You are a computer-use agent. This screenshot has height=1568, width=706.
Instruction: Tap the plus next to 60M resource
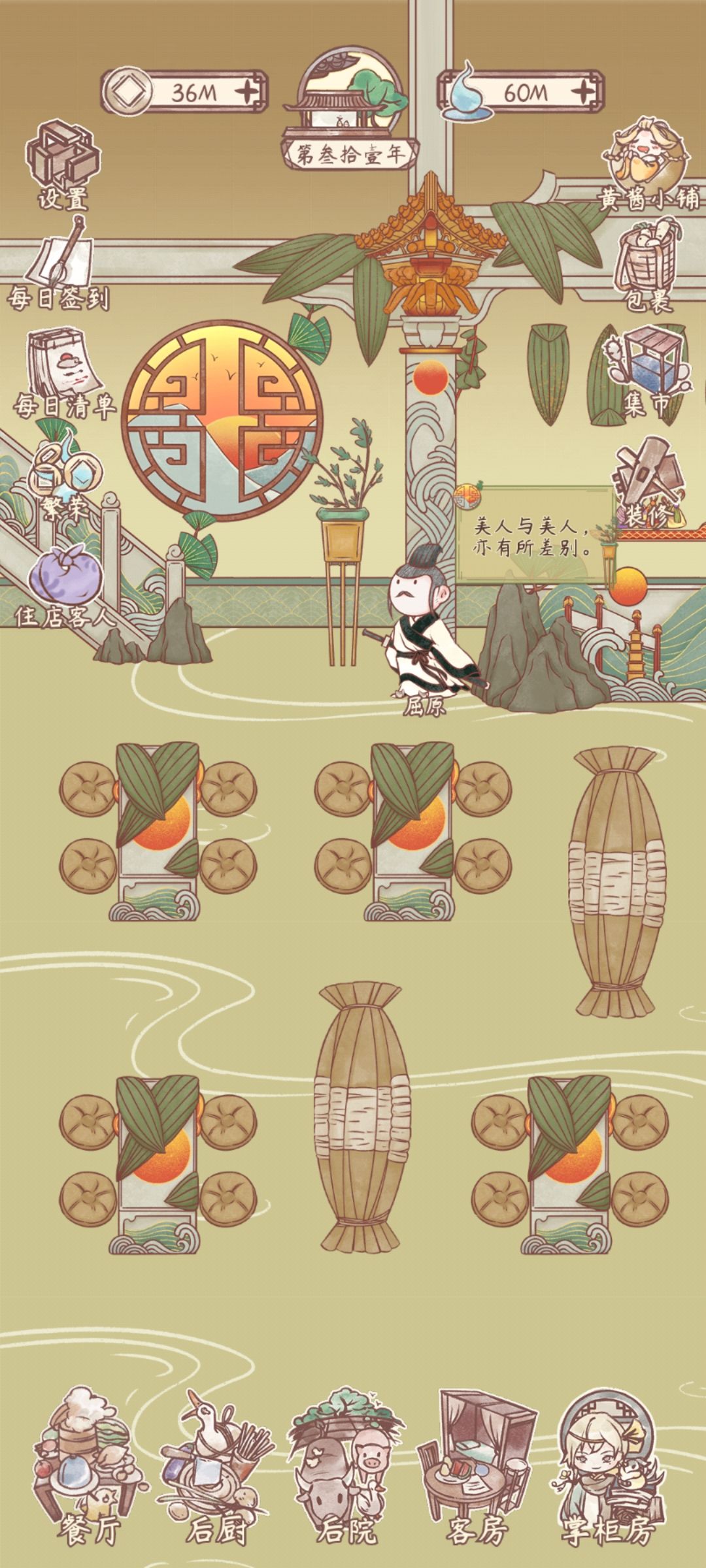[584, 90]
